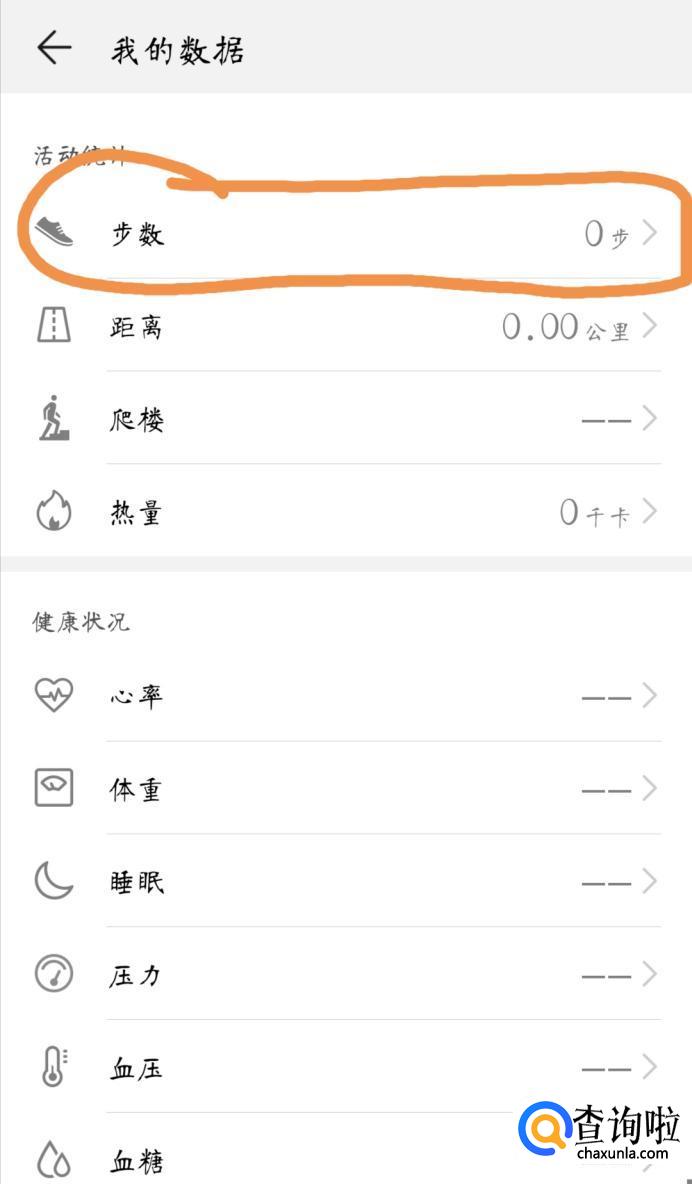This screenshot has width=692, height=1184.
Task: Open the 睡眠 sleep row
Action: (345, 882)
